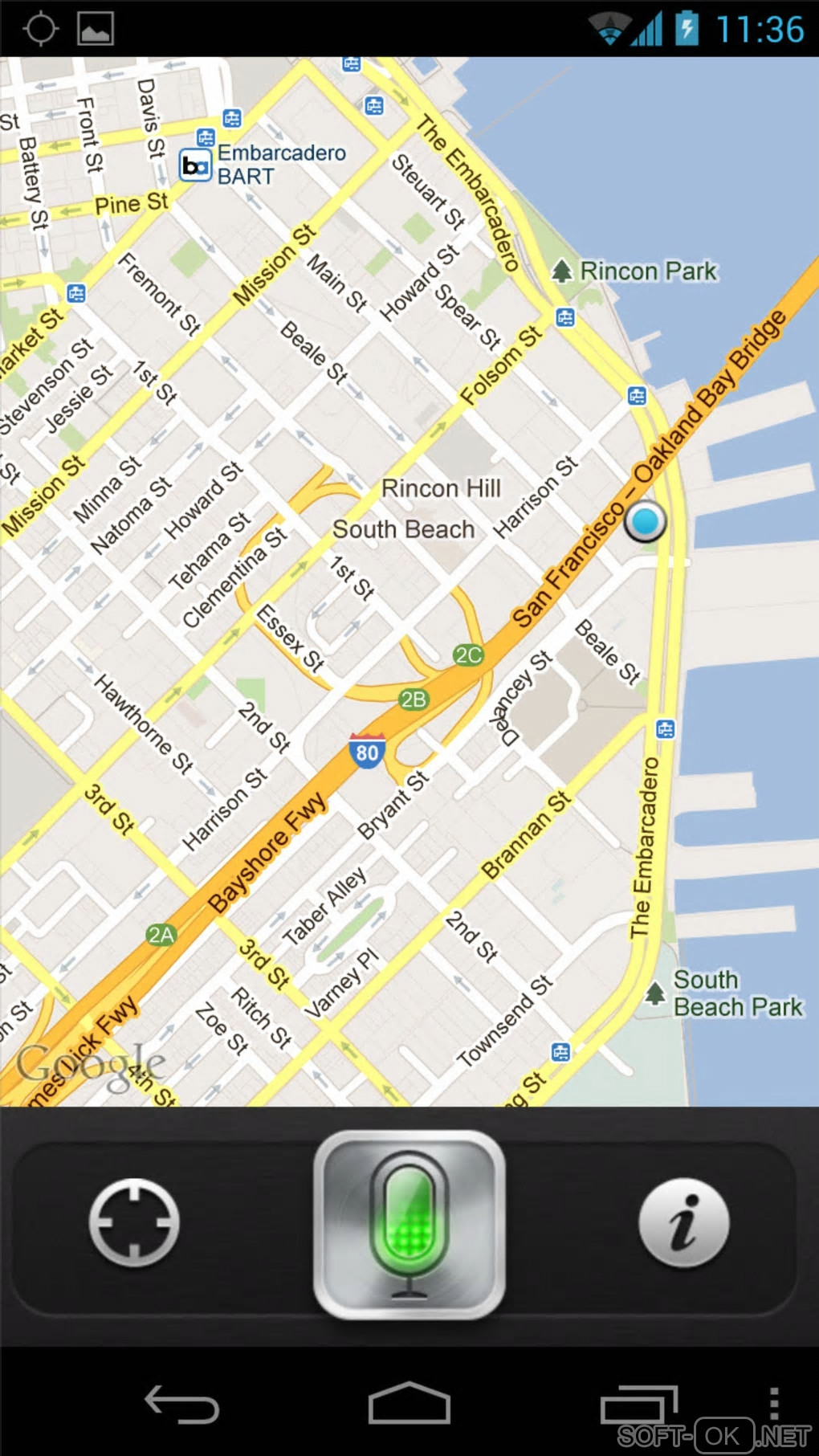819x1456 pixels.
Task: Go back with the navigation bar
Action: pyautogui.click(x=181, y=1405)
